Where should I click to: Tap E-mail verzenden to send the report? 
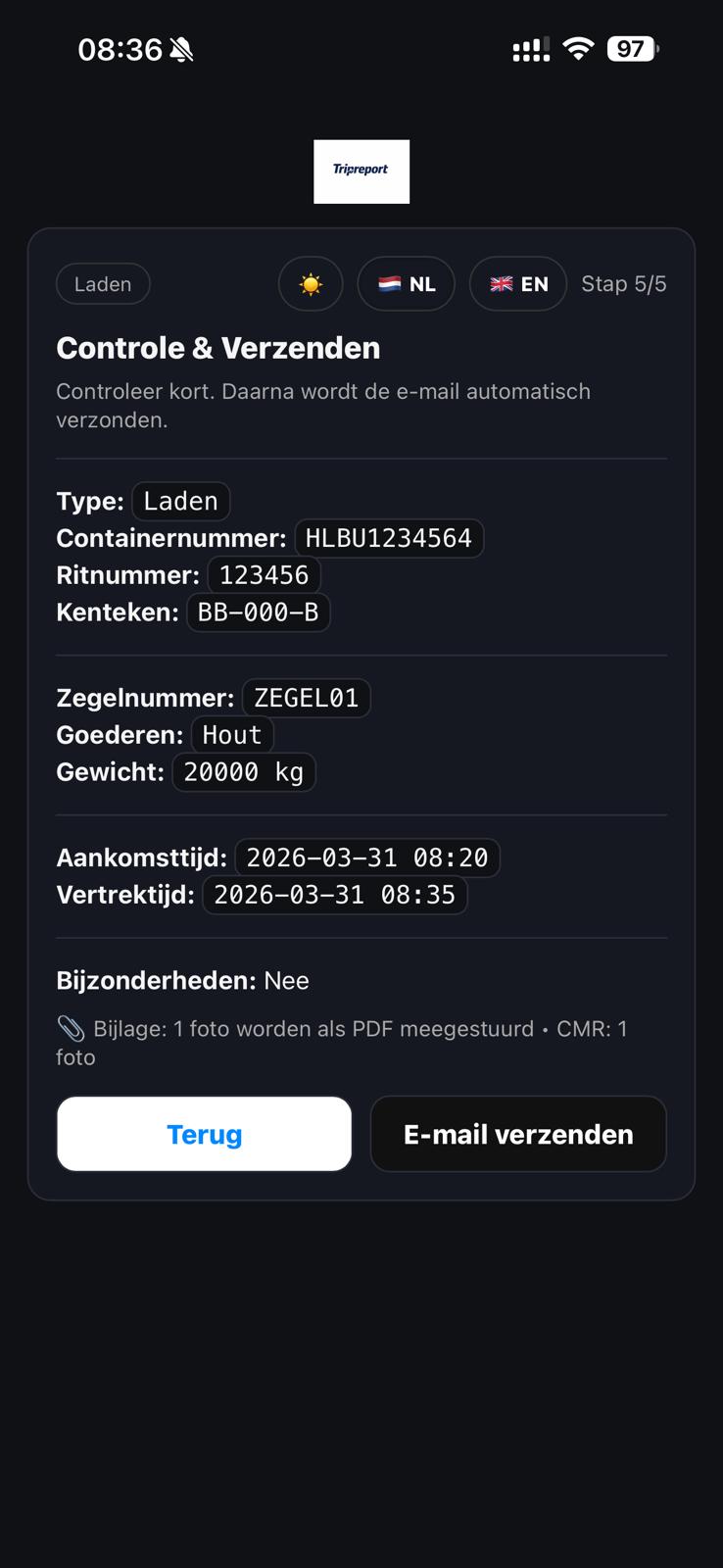click(x=518, y=1134)
